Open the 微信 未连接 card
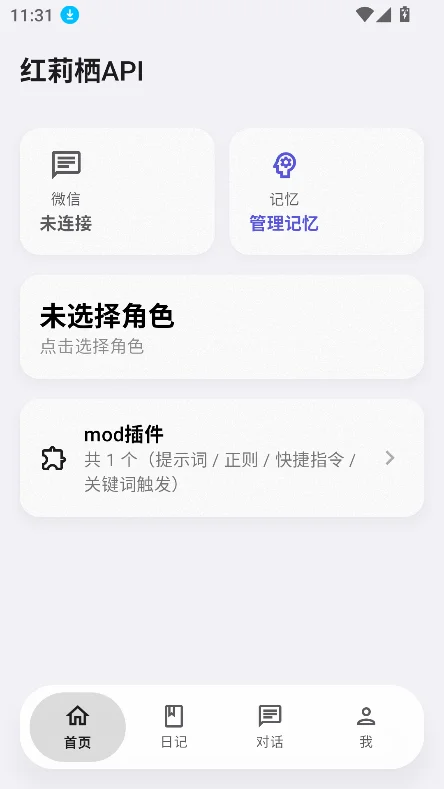The height and width of the screenshot is (789, 444). [117, 191]
